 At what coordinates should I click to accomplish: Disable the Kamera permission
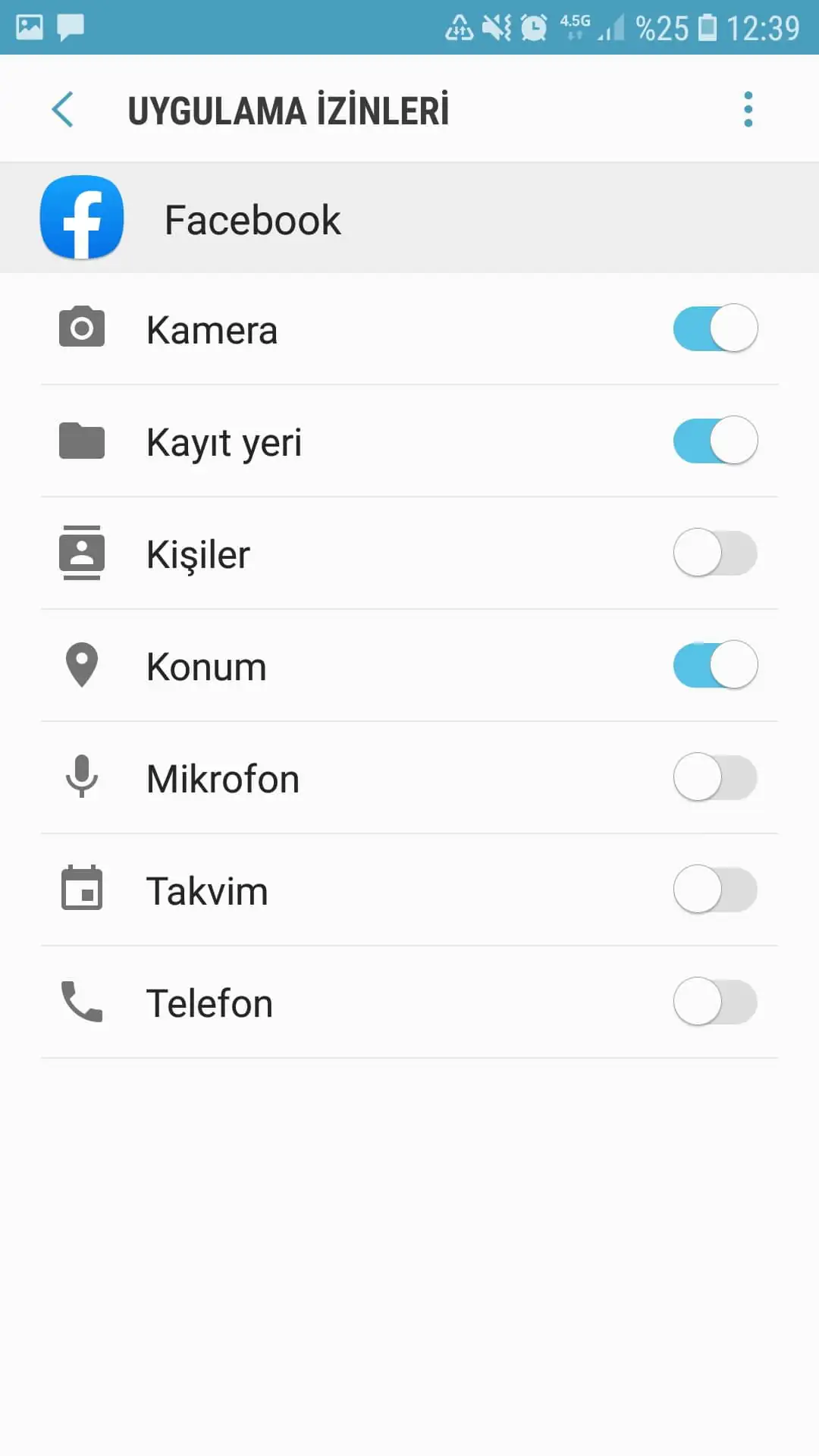(714, 328)
